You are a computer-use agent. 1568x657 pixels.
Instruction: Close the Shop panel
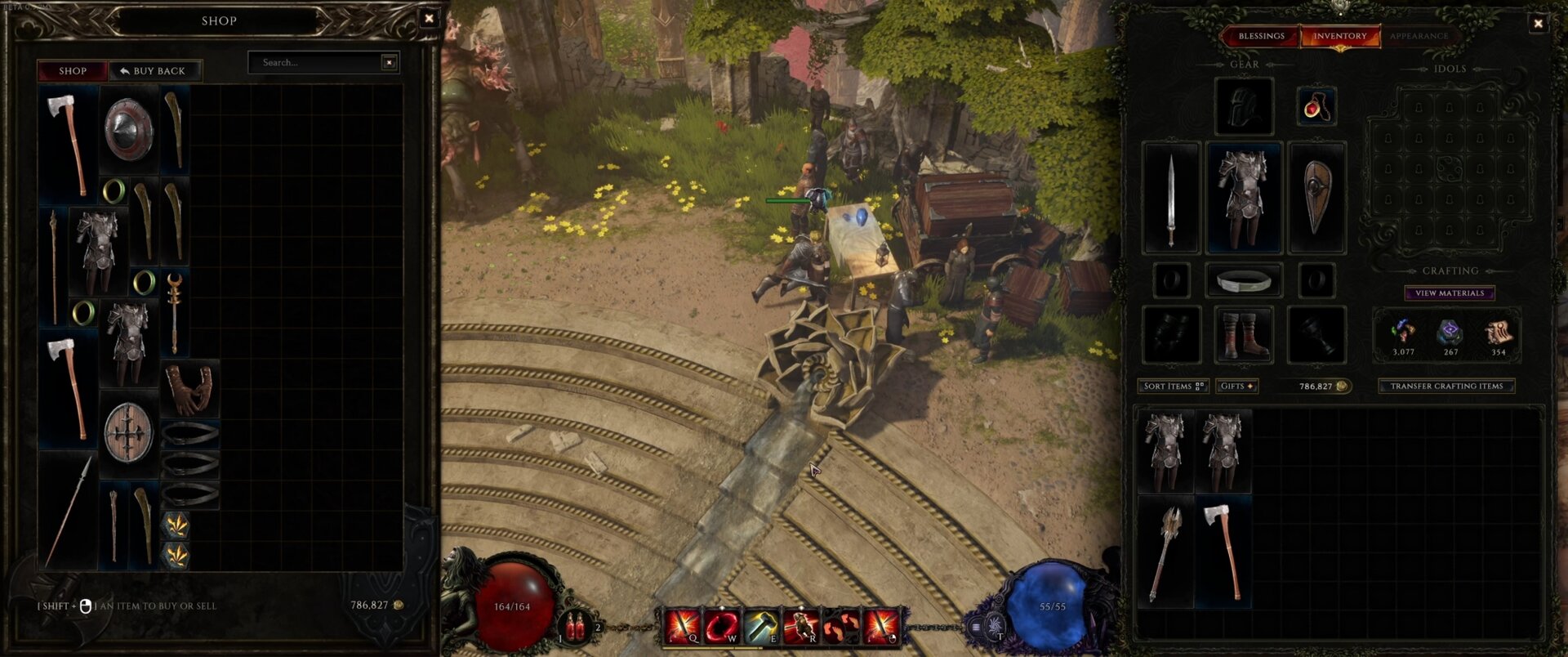(429, 18)
